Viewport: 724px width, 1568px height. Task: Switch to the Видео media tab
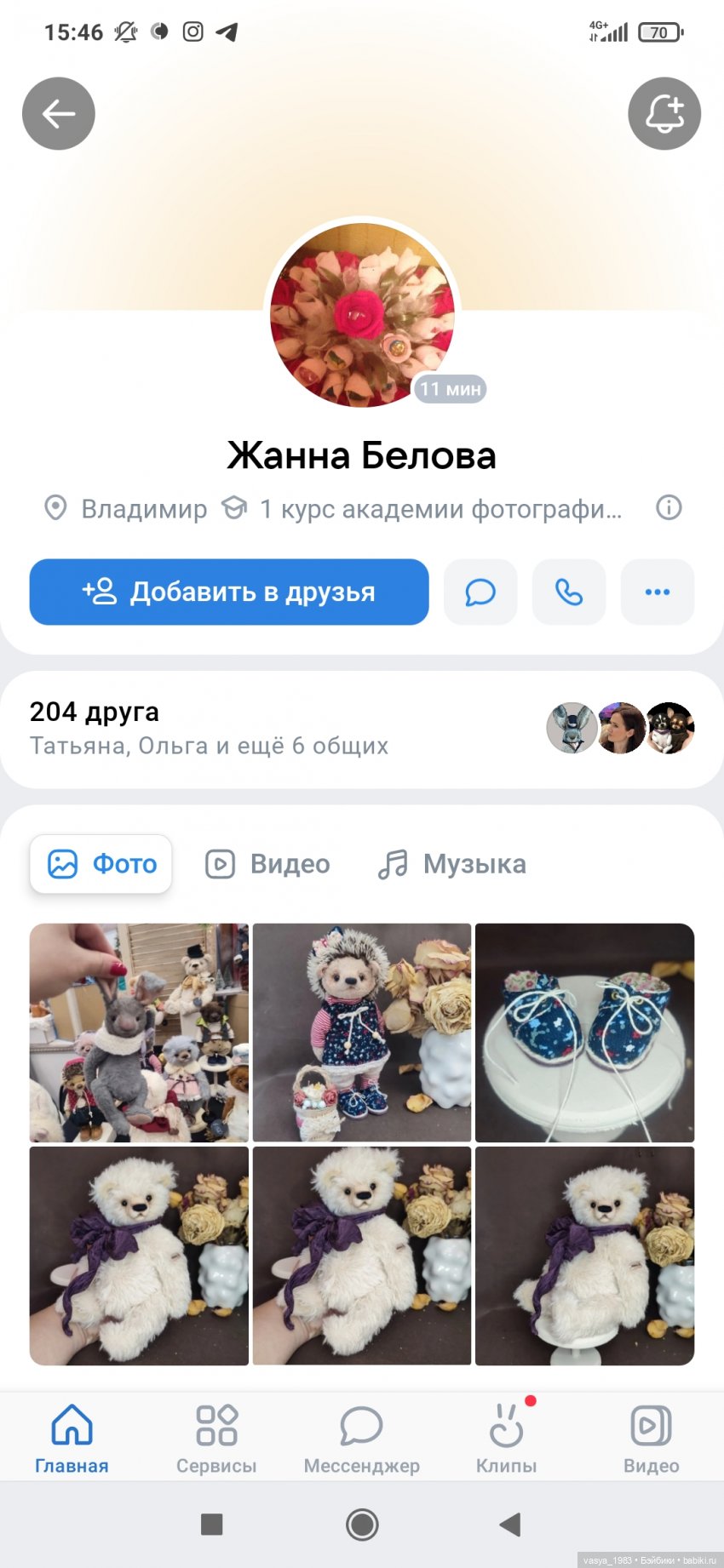(268, 864)
